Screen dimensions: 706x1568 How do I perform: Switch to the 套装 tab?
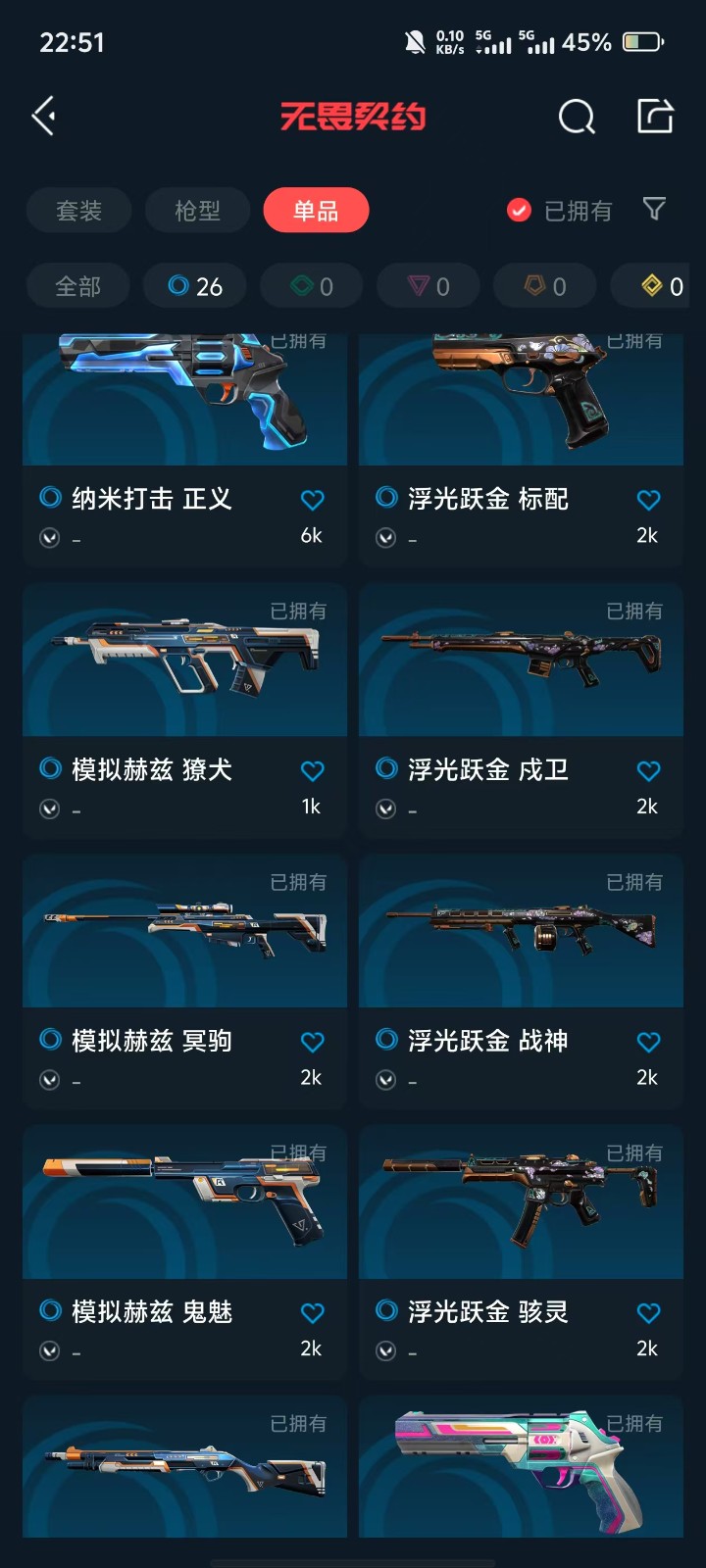[79, 211]
